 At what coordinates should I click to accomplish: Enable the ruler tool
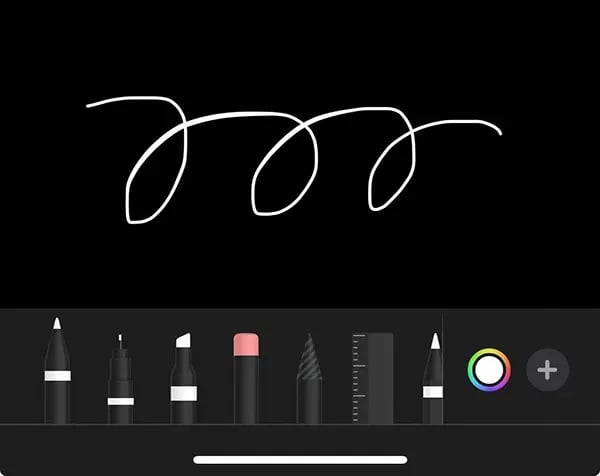point(371,376)
